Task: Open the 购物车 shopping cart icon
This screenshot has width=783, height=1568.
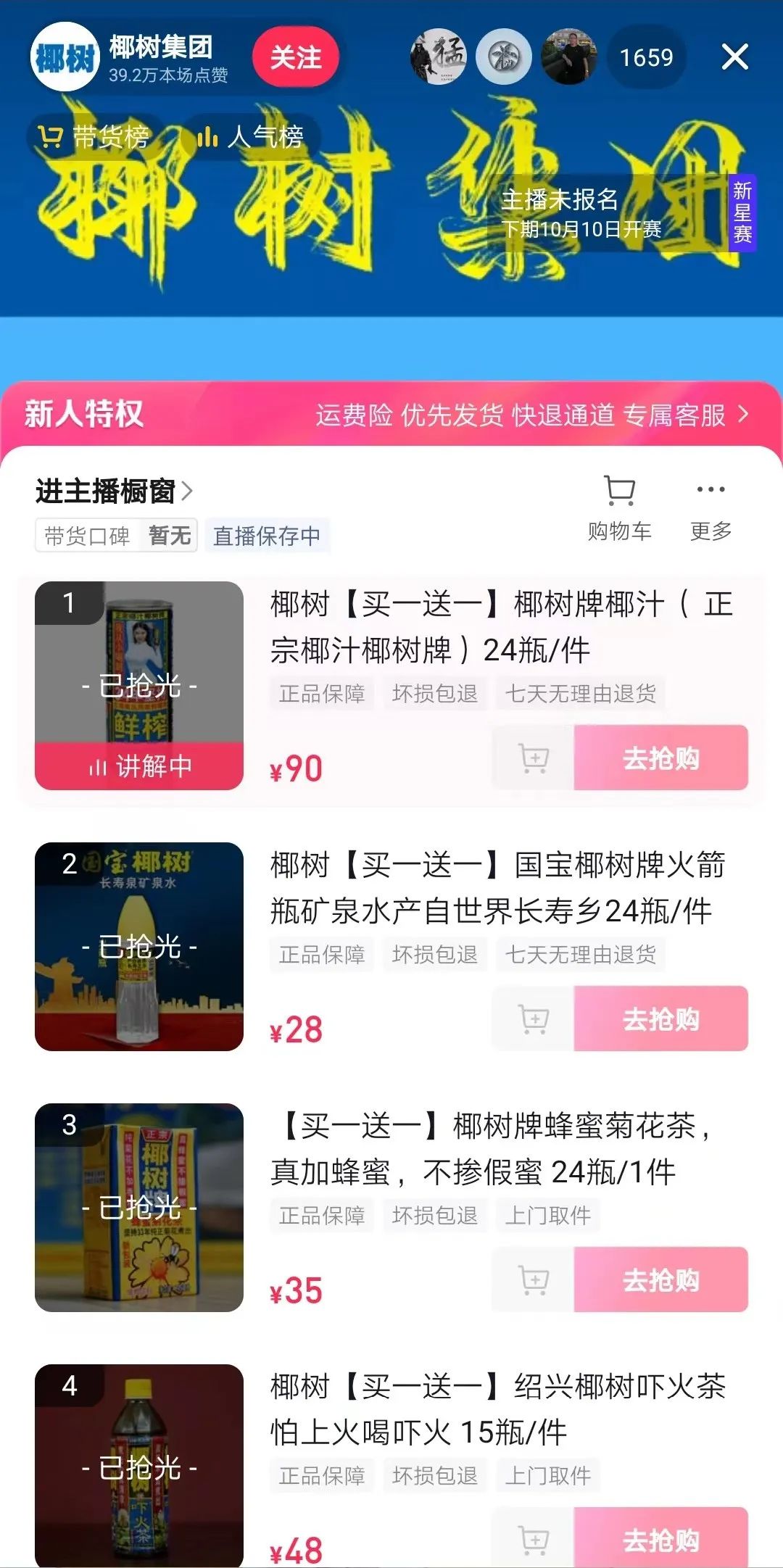Action: tap(620, 489)
